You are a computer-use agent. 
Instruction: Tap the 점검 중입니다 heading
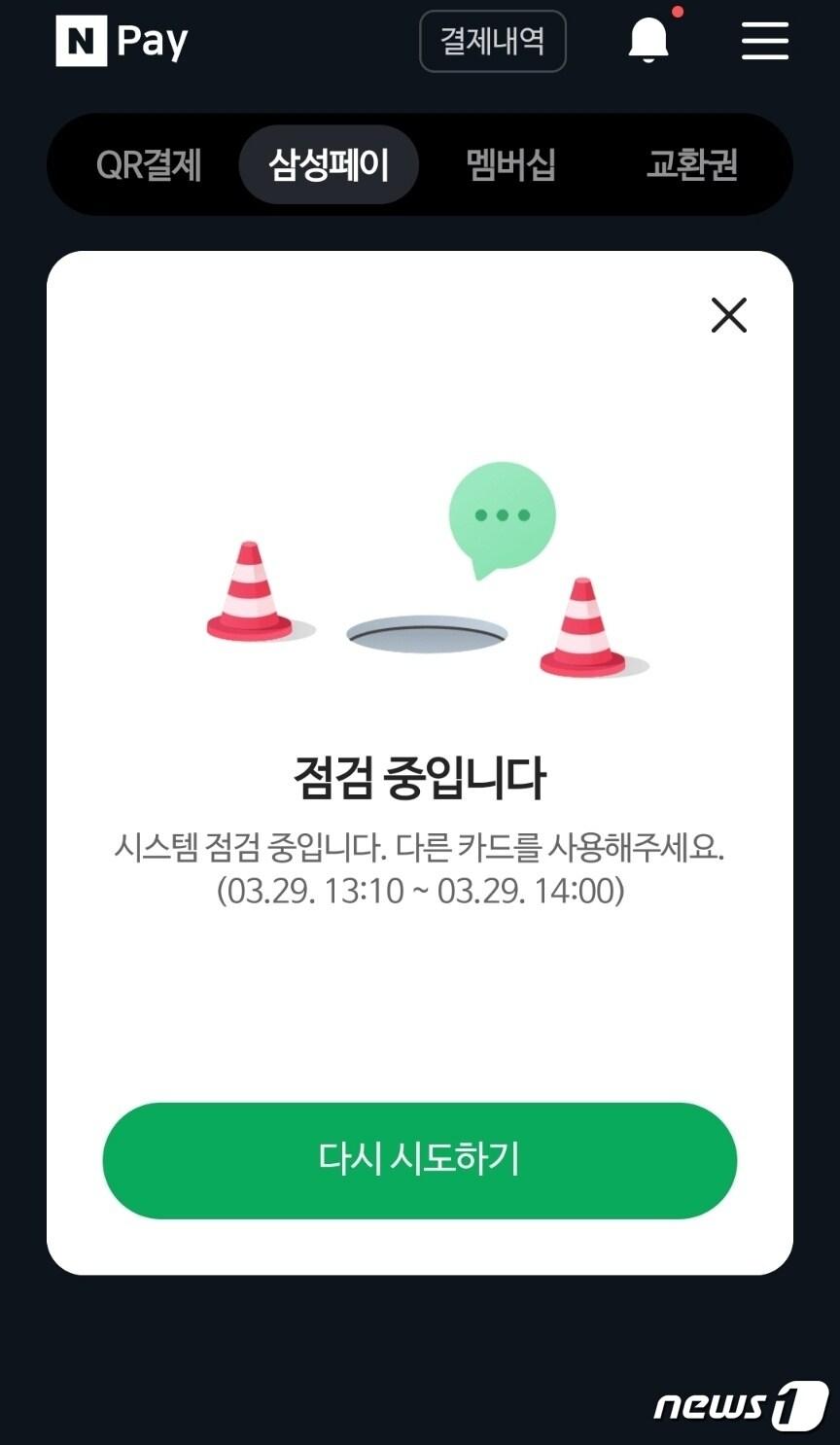[x=420, y=776]
